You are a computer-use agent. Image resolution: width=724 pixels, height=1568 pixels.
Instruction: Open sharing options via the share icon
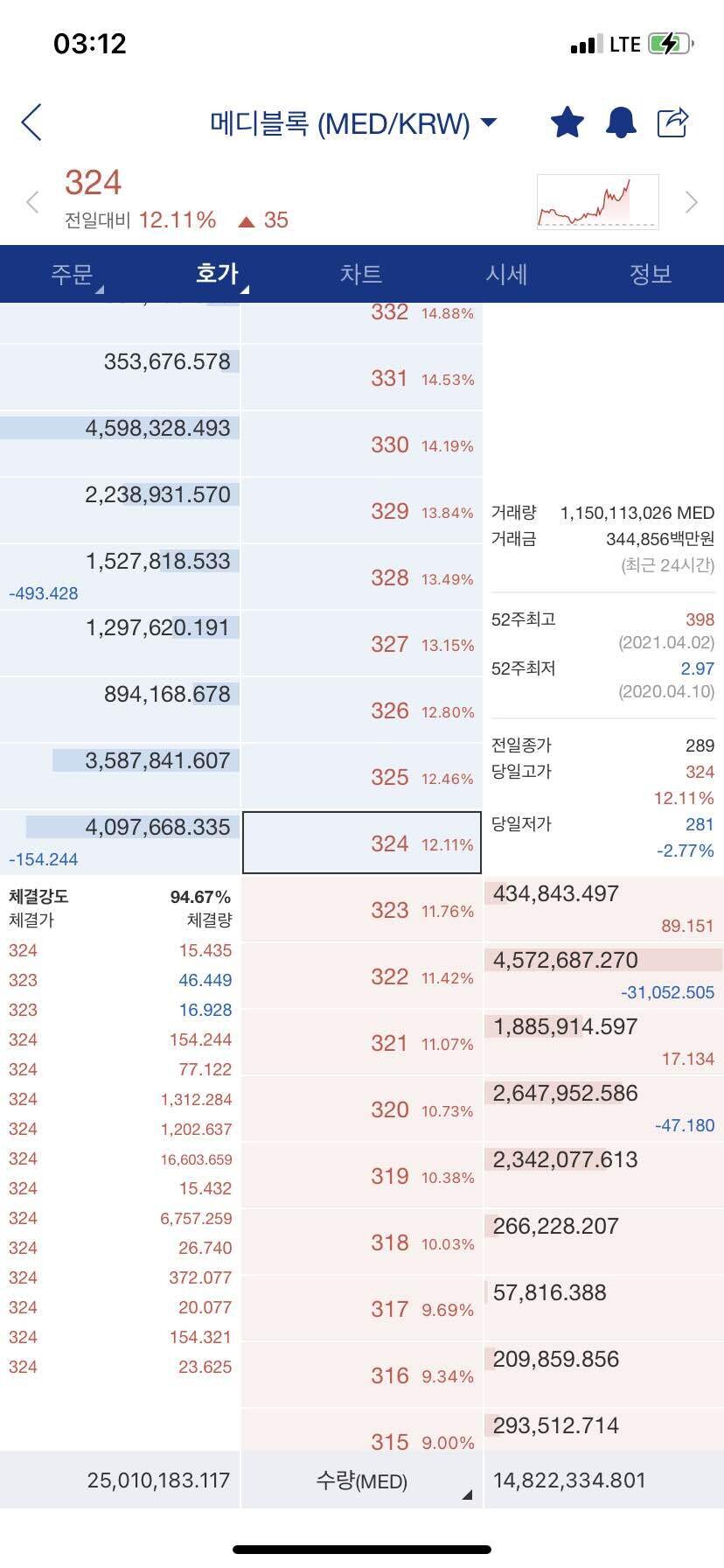coord(673,122)
